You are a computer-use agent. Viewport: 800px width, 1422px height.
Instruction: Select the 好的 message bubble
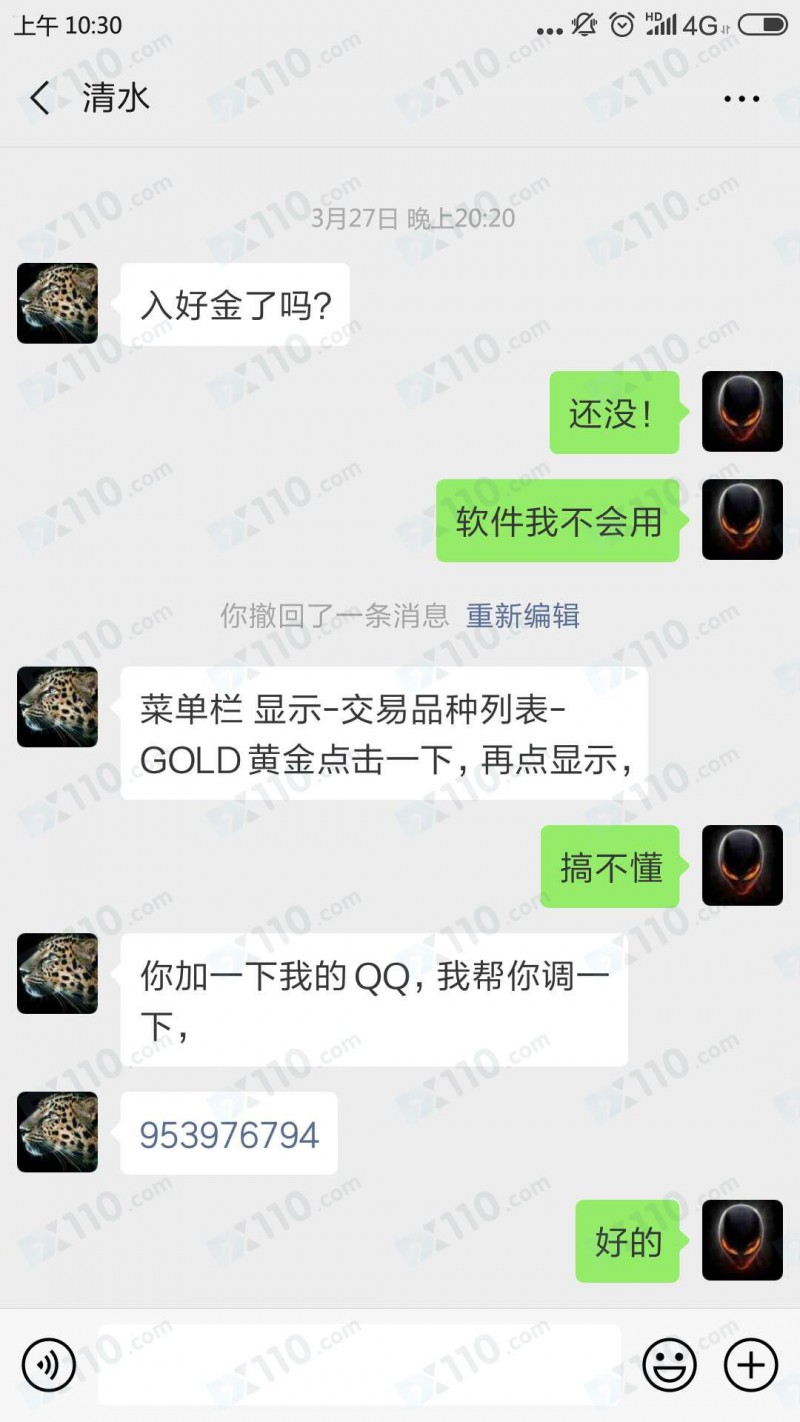coord(626,1242)
